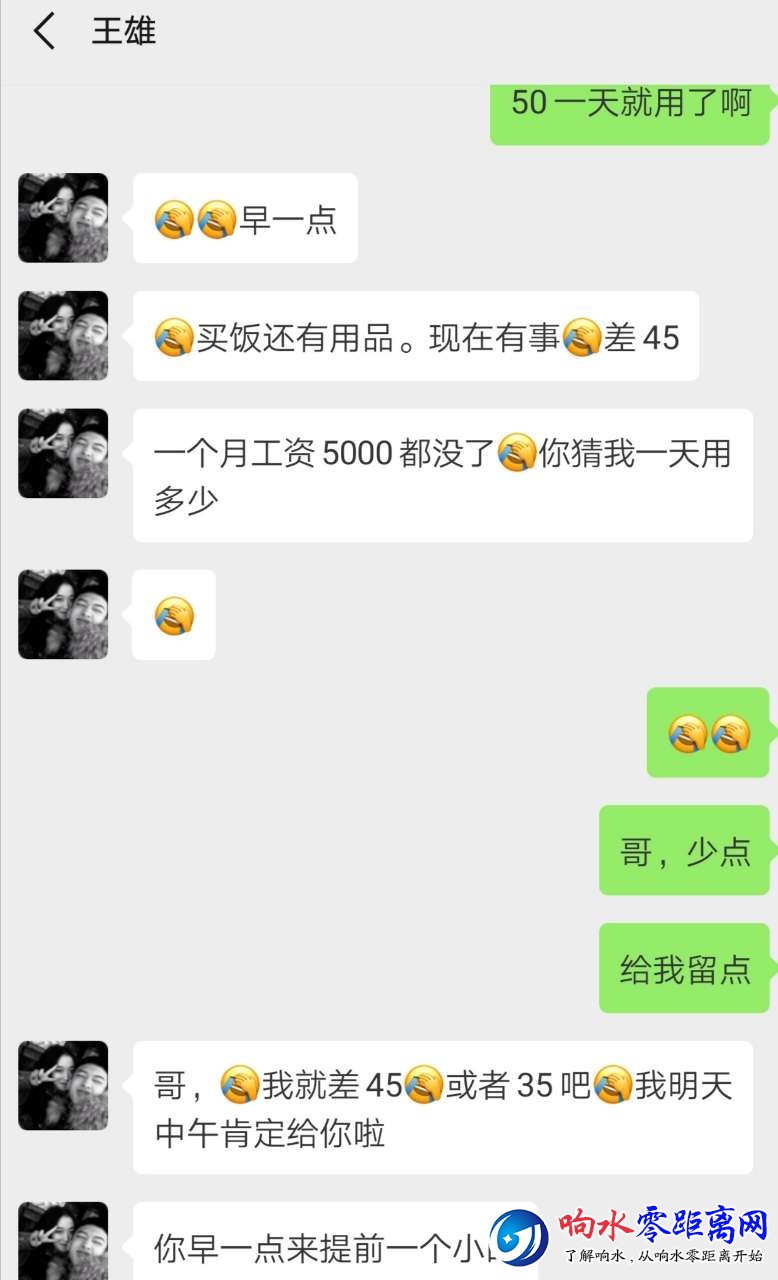Open 王雄's avatar beside the 我就差45 message
Image resolution: width=778 pixels, height=1280 pixels.
(x=63, y=1085)
